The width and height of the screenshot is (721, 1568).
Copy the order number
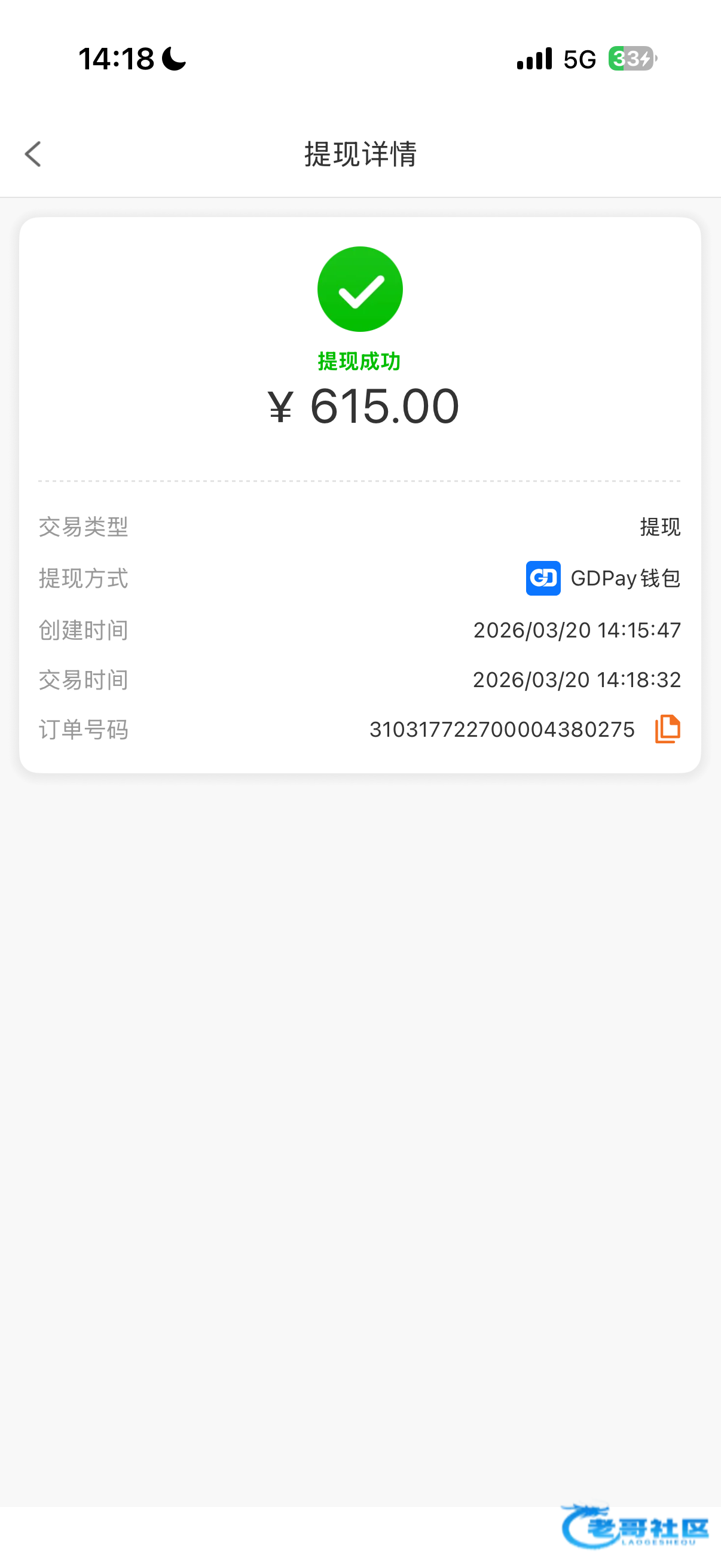tap(667, 728)
